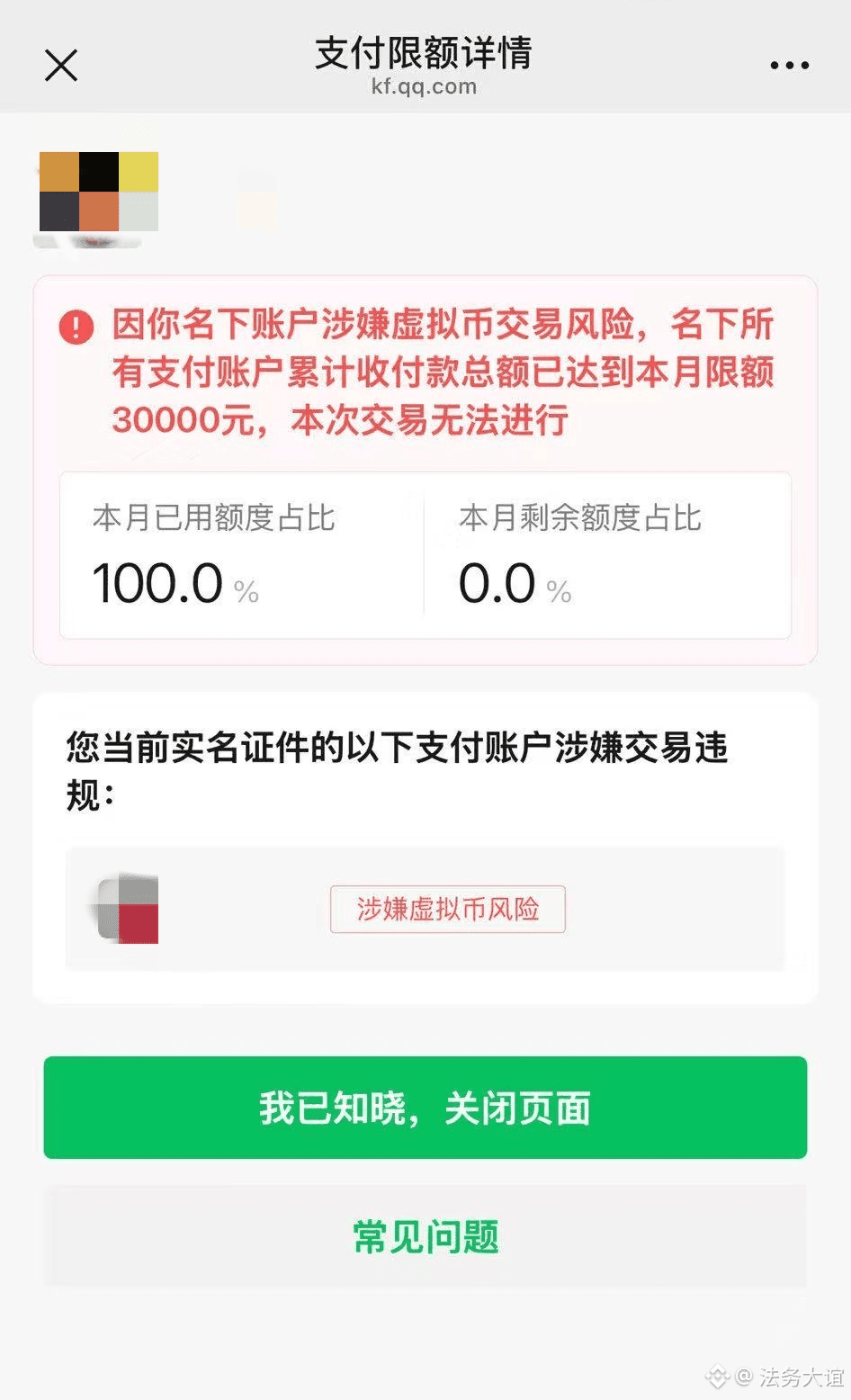This screenshot has height=1400, width=851.
Task: Tap the X to exit the page
Action: (60, 65)
